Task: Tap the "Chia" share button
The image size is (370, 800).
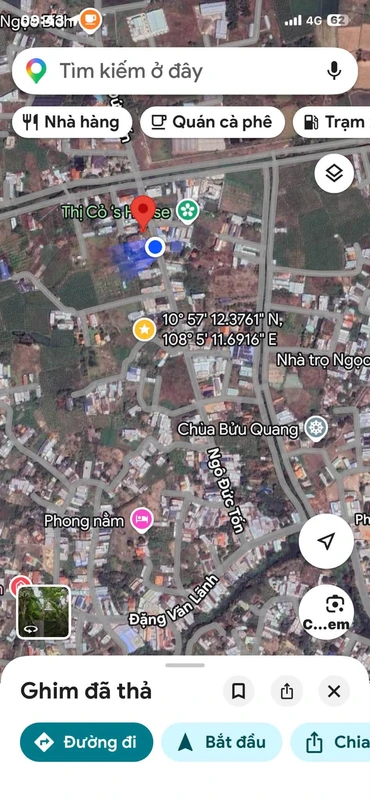Action: (331, 742)
